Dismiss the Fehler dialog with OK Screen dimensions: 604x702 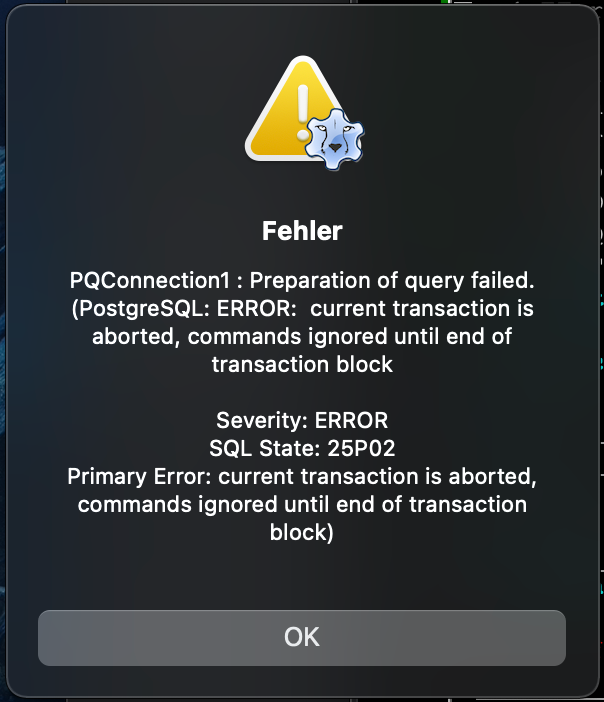click(x=301, y=637)
